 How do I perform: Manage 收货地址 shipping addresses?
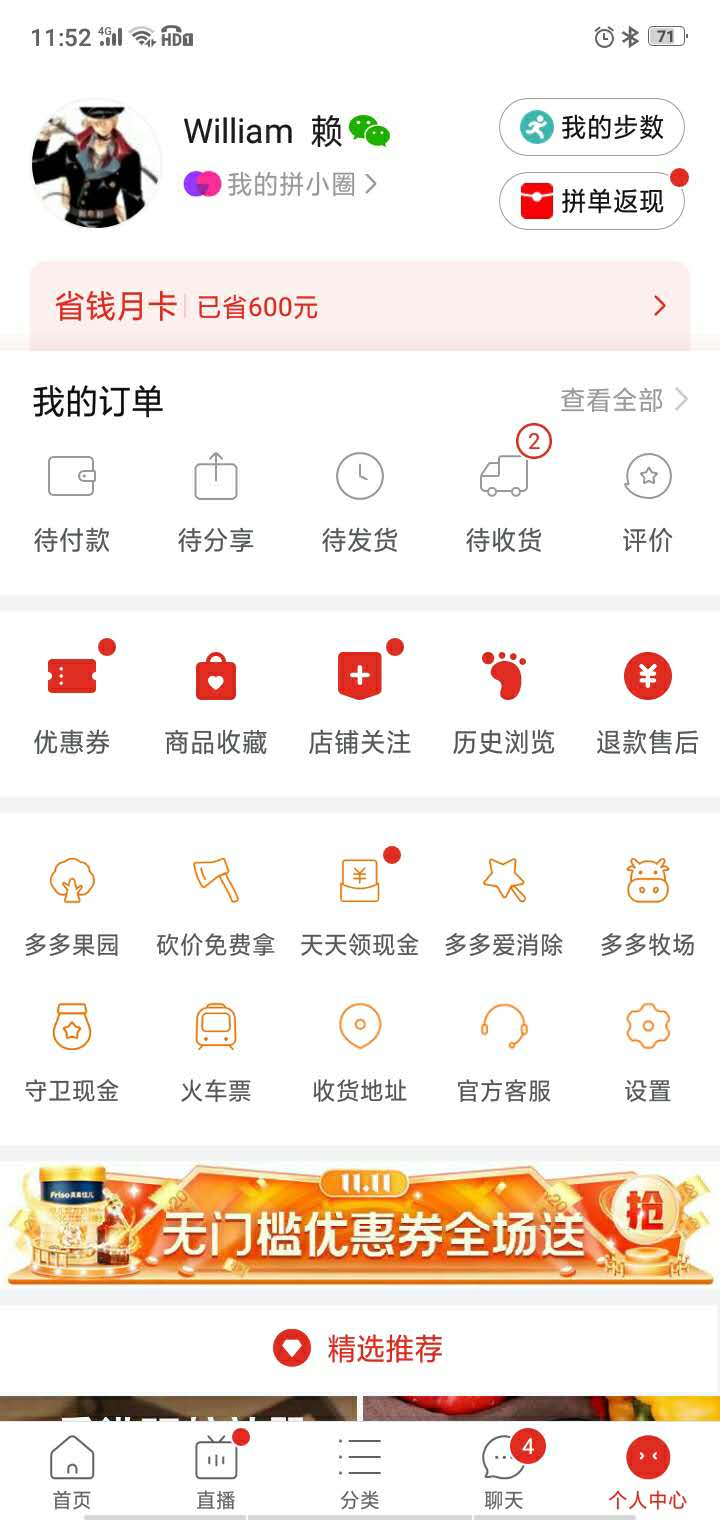point(360,1050)
